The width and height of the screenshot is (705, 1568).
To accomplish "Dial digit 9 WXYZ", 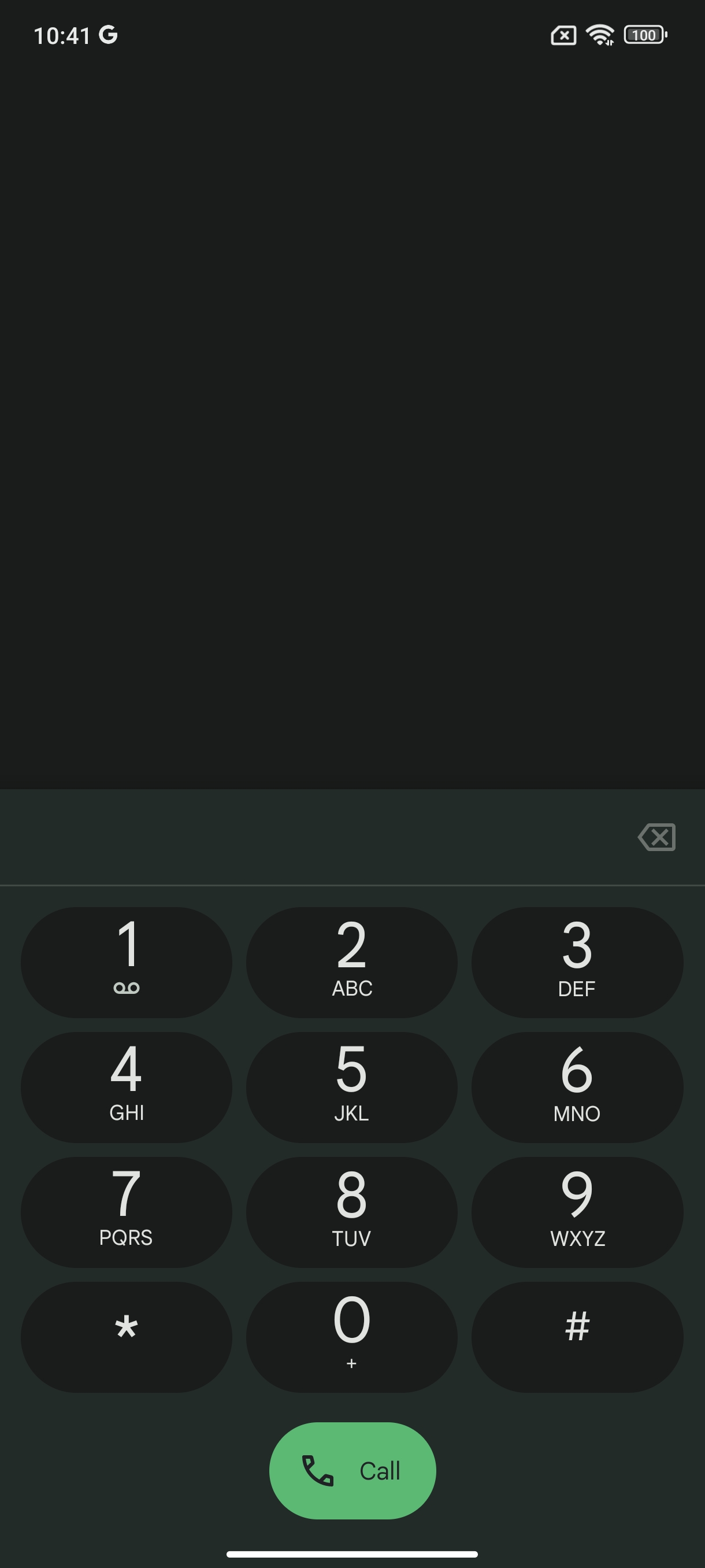I will (577, 1212).
